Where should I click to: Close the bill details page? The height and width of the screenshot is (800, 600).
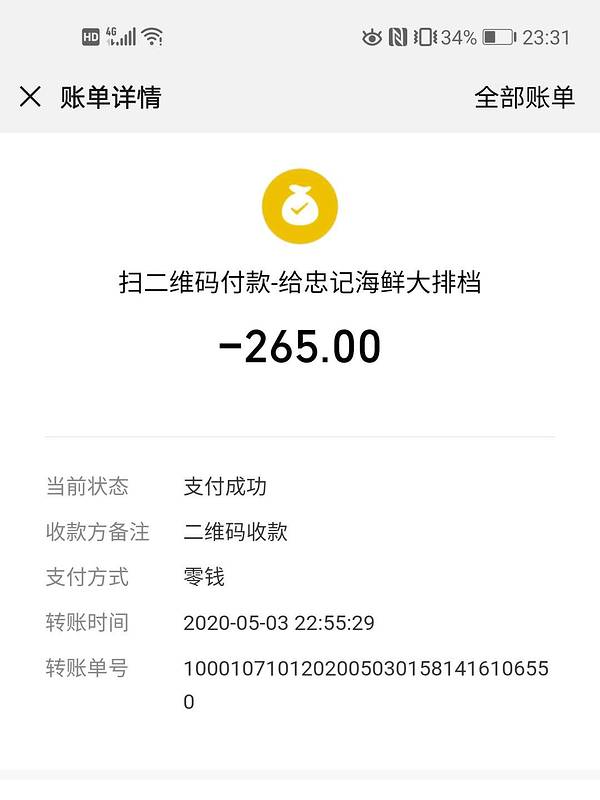pos(31,97)
